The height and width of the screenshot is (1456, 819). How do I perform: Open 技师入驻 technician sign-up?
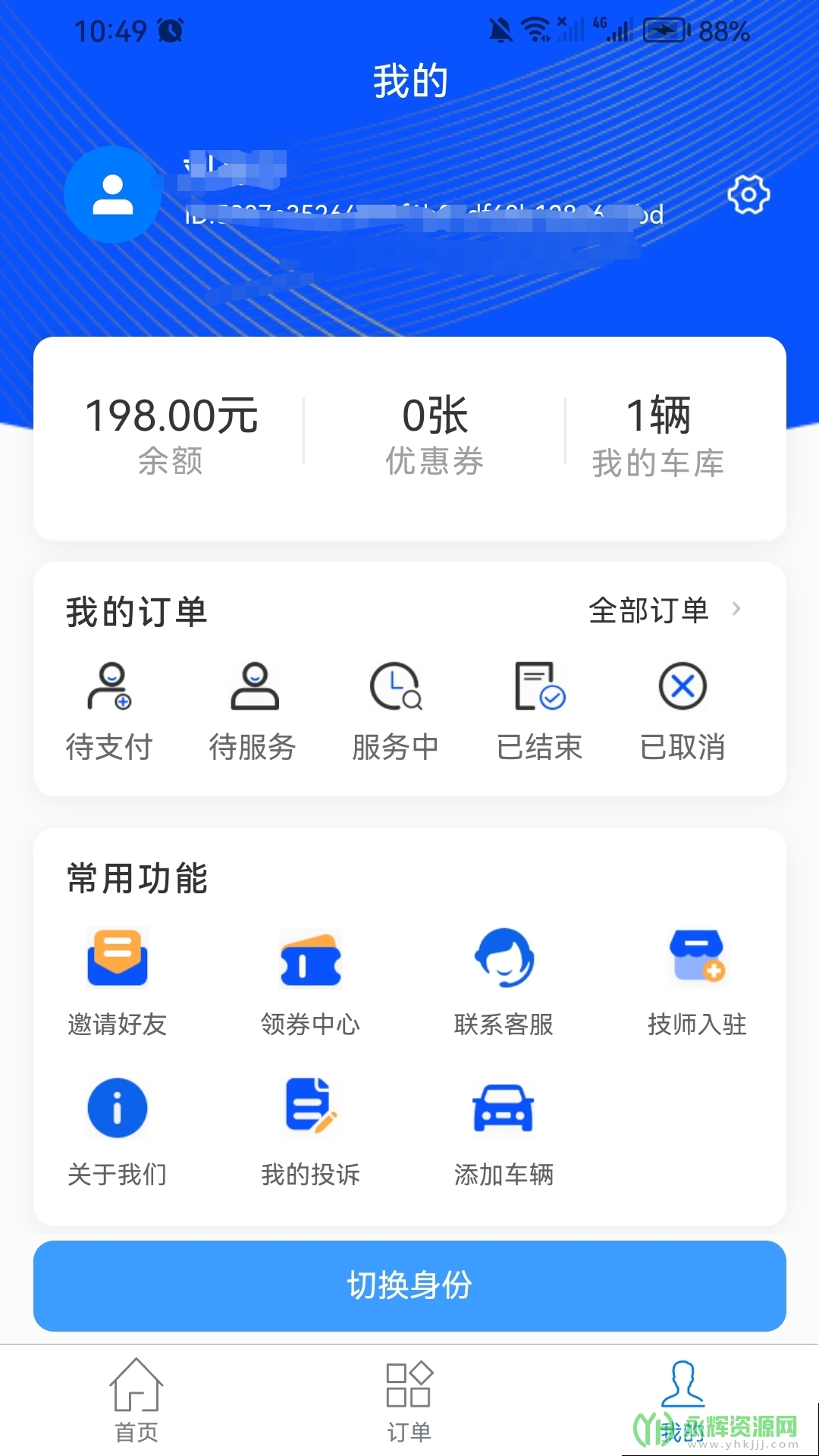coord(697,982)
